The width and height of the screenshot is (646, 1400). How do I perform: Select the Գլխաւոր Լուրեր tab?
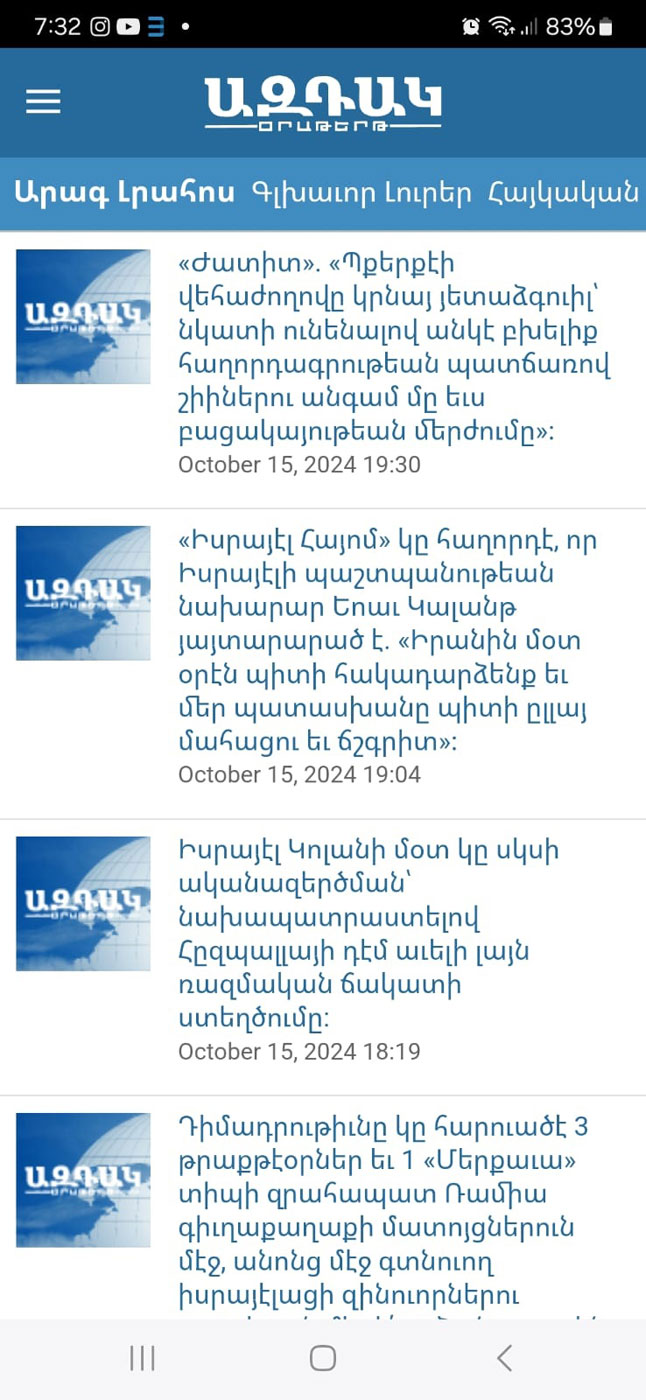pyautogui.click(x=361, y=192)
